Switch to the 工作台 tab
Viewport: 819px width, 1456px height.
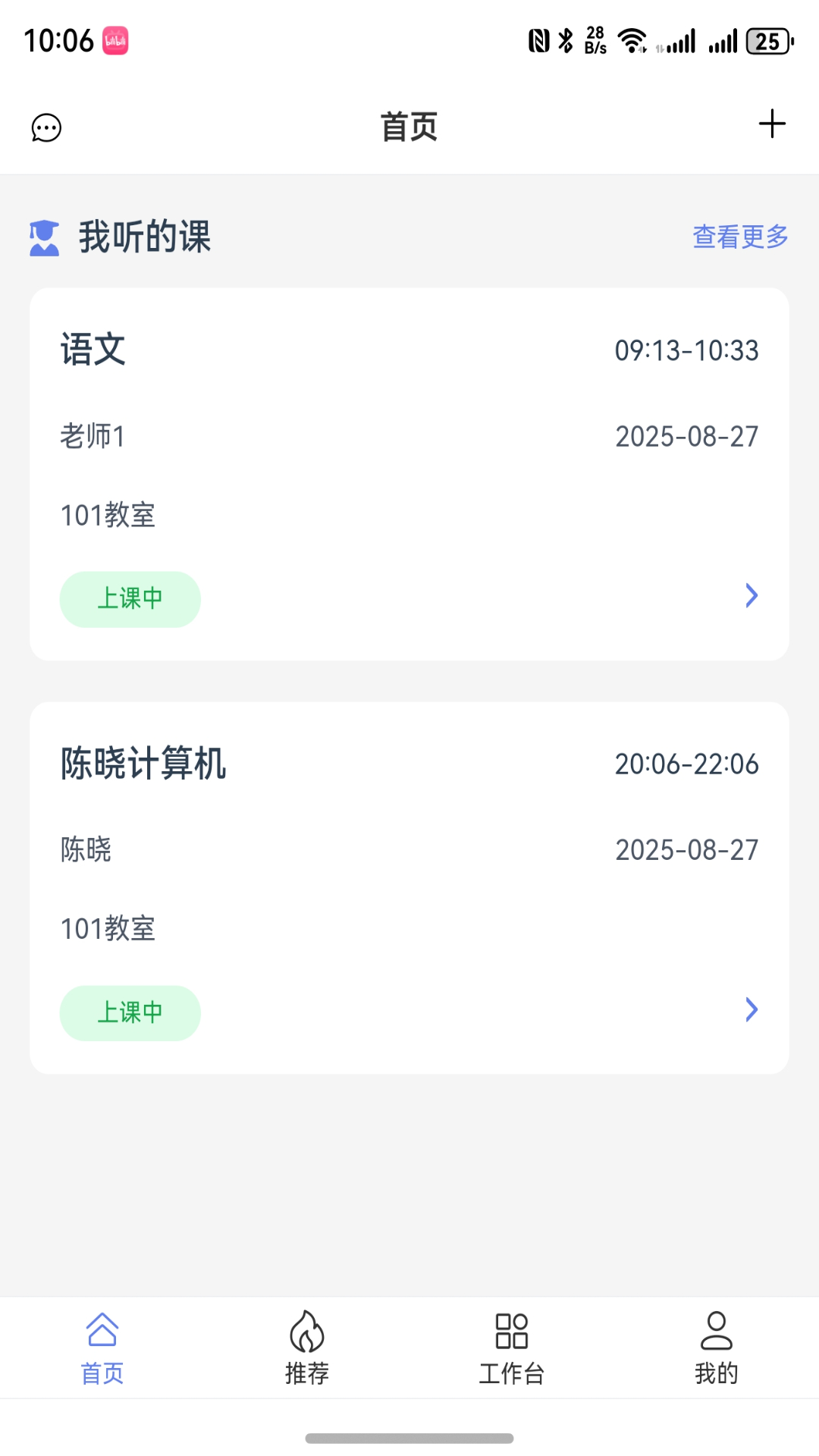pos(512,1346)
